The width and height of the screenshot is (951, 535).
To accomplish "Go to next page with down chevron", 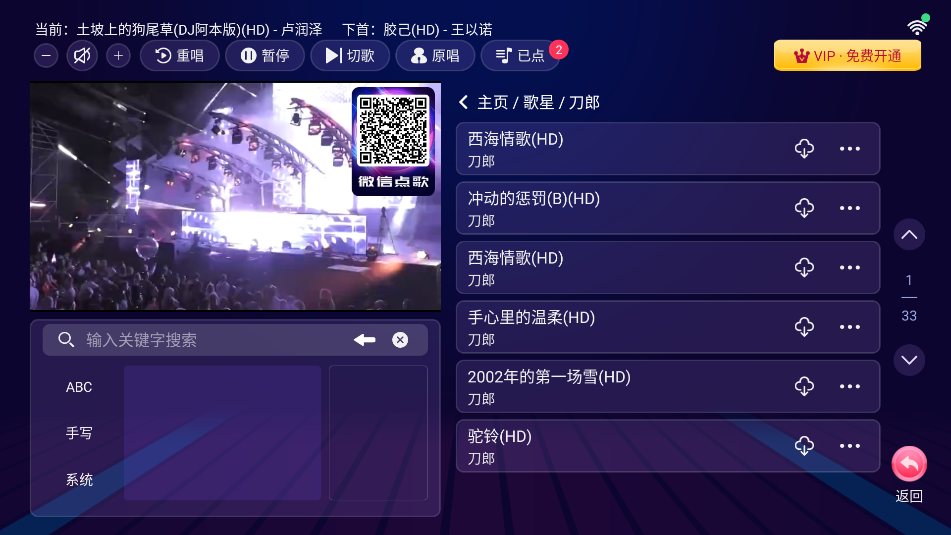I will tap(909, 359).
